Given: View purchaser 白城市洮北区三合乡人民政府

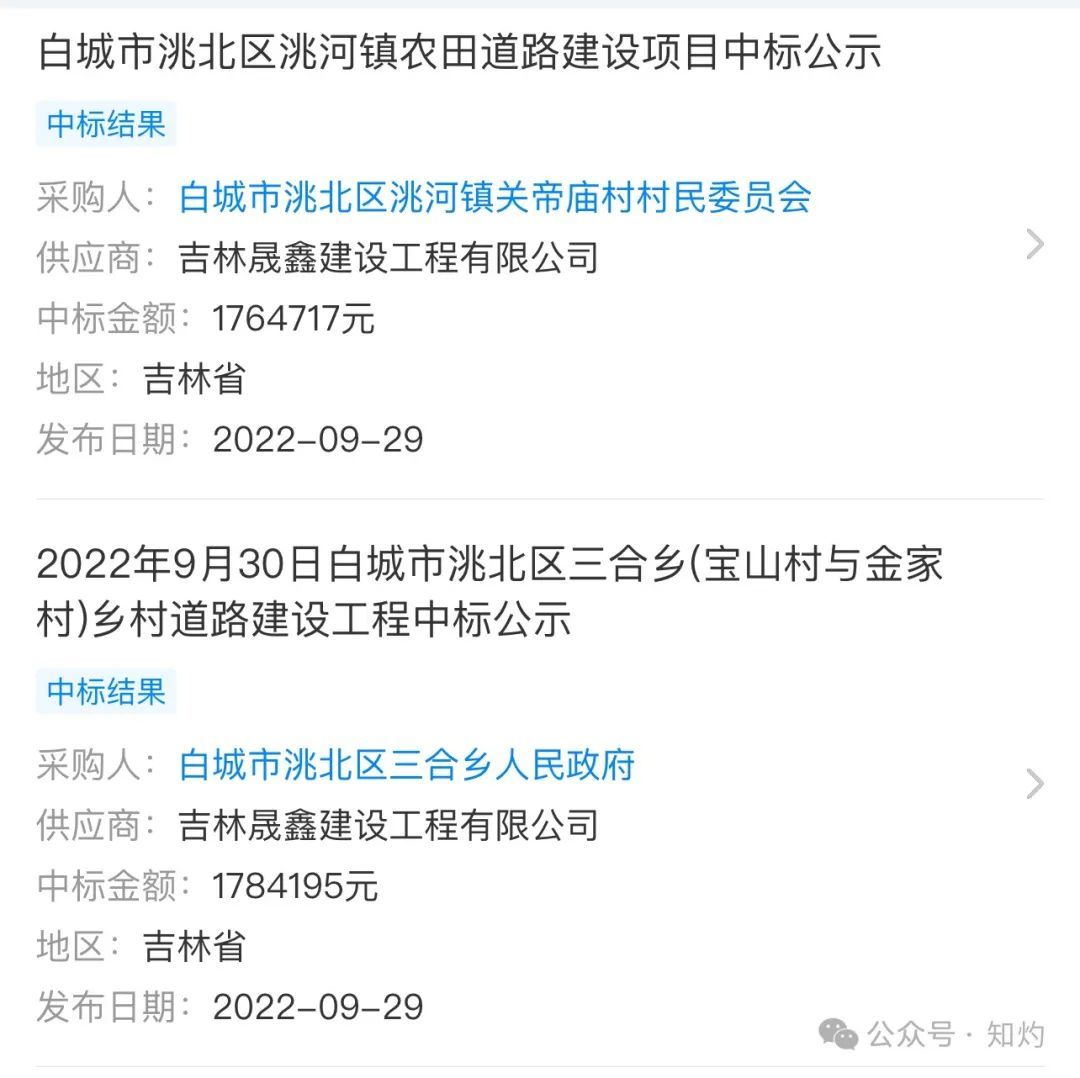Looking at the screenshot, I should [407, 765].
